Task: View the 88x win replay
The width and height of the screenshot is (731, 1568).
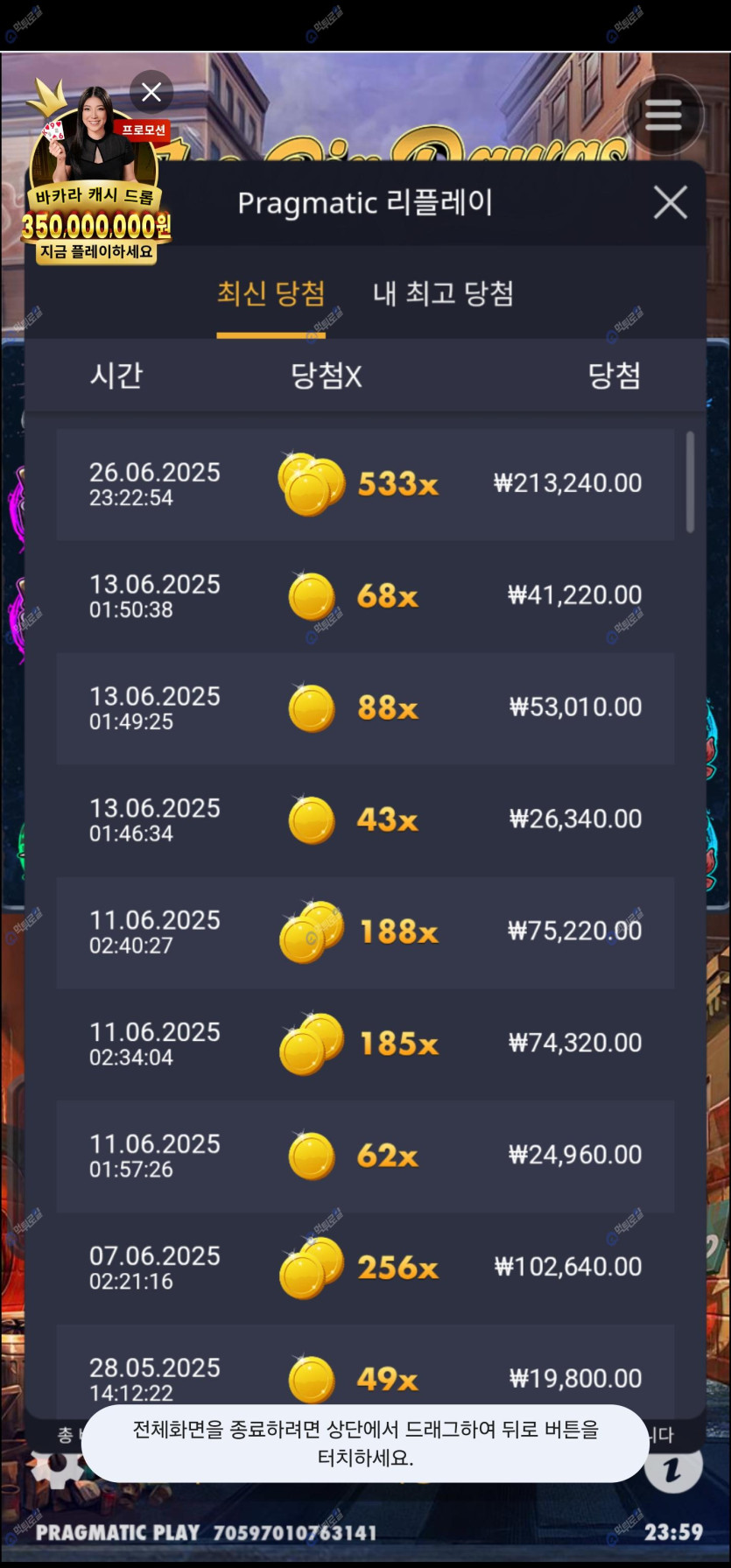Action: (365, 708)
